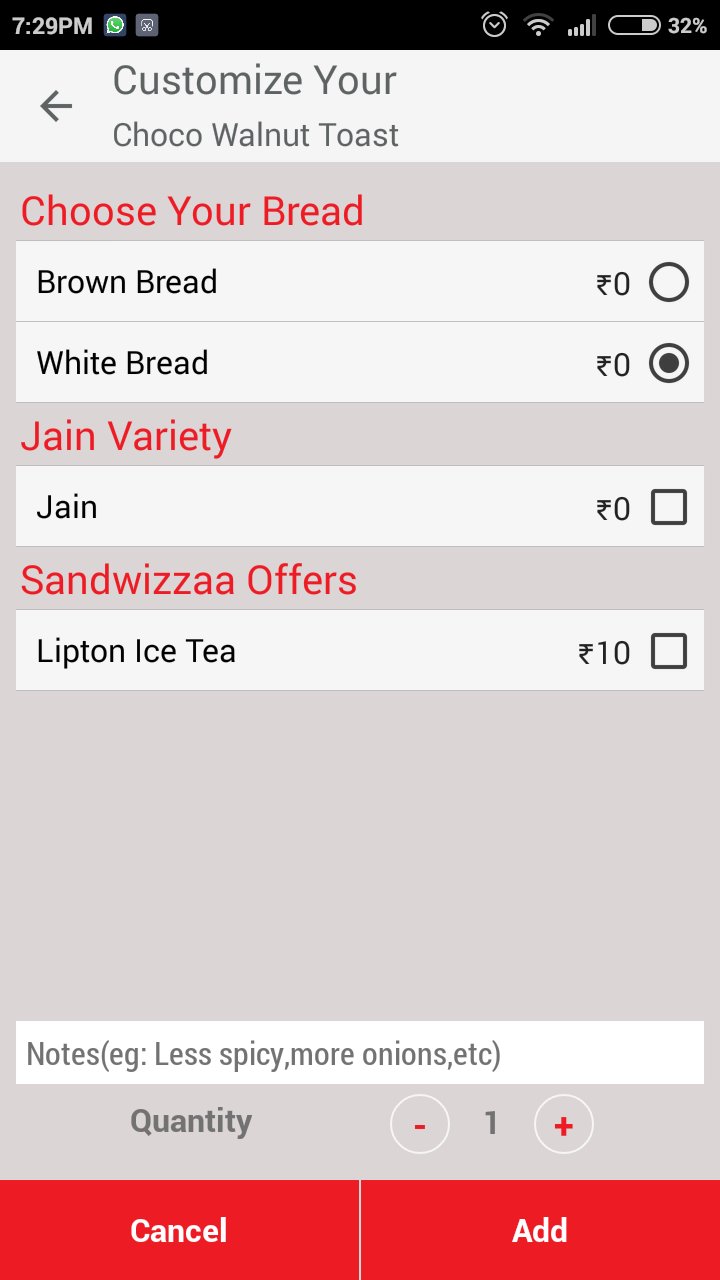
Task: Cancel the customization
Action: [179, 1230]
